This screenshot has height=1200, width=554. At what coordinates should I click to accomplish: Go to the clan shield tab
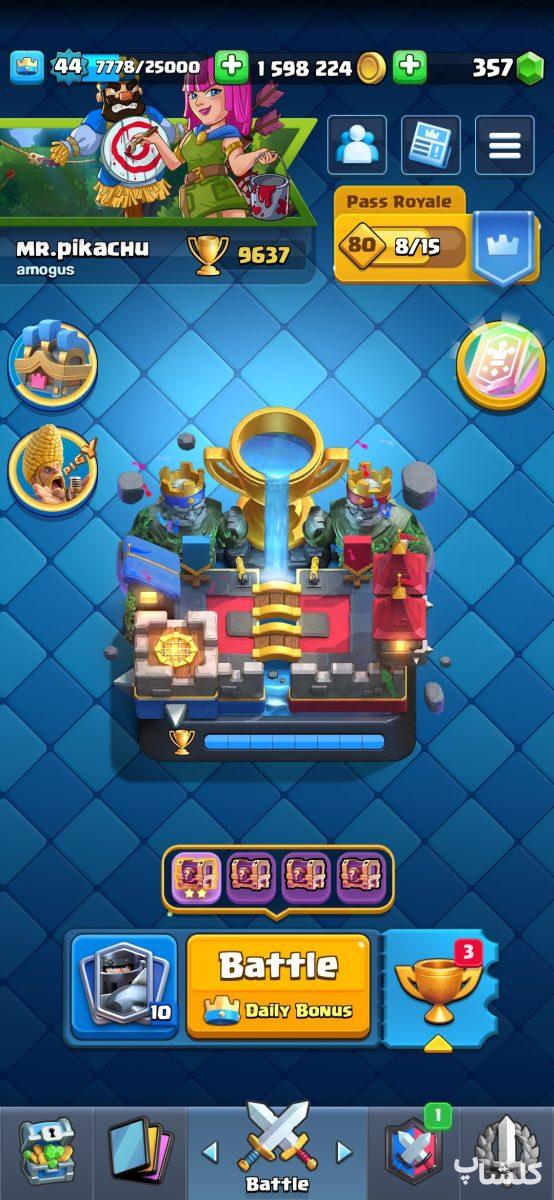point(415,1153)
